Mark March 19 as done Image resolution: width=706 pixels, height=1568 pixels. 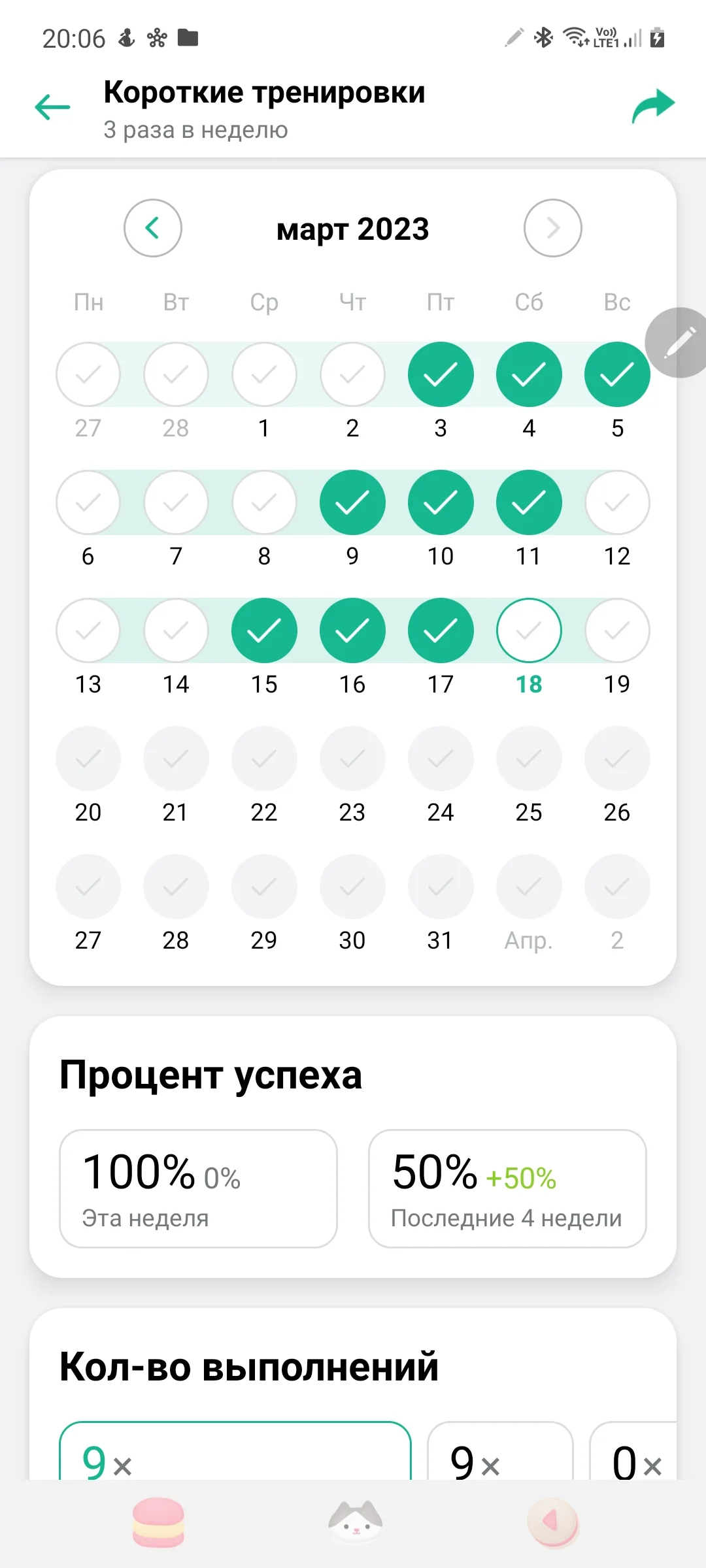pyautogui.click(x=617, y=630)
